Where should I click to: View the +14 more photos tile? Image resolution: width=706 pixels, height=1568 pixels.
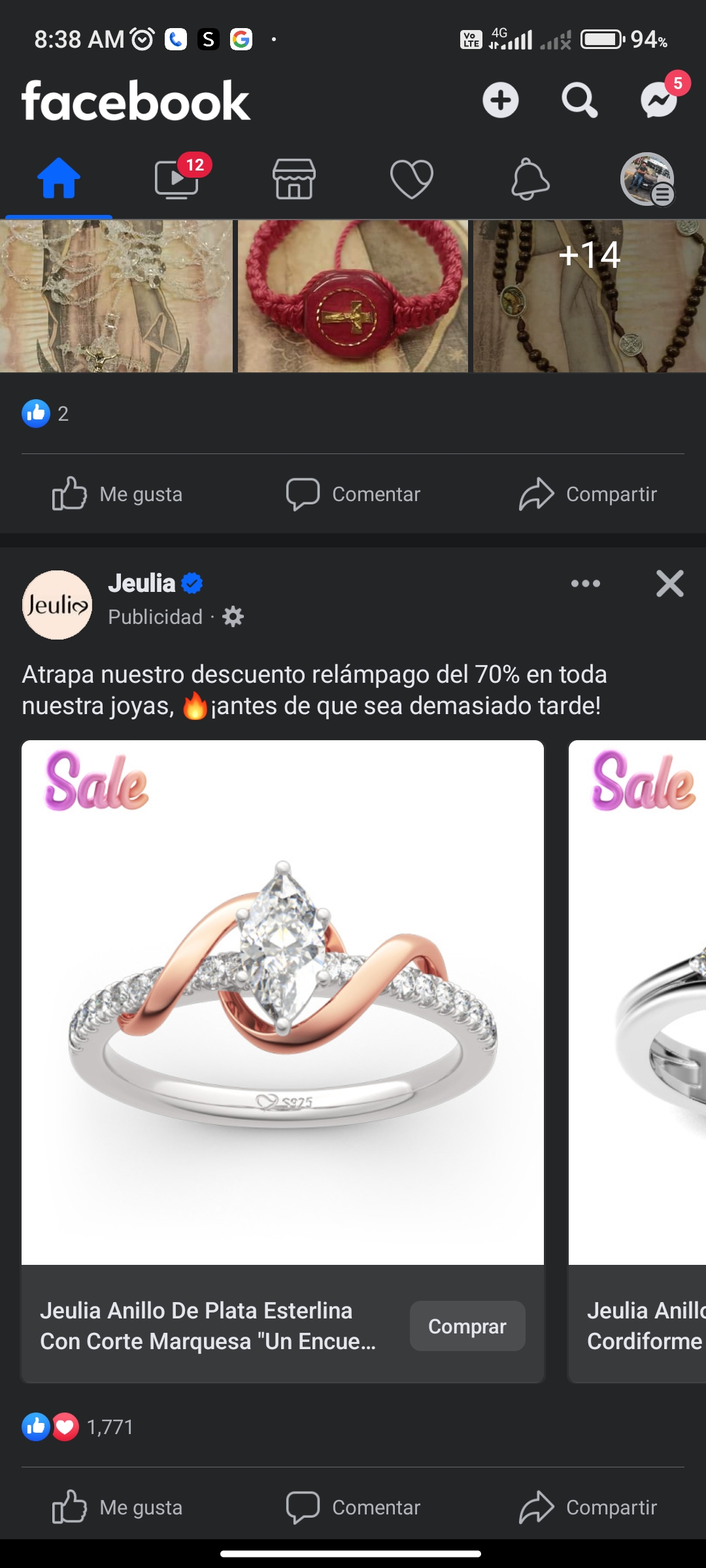[x=590, y=296]
